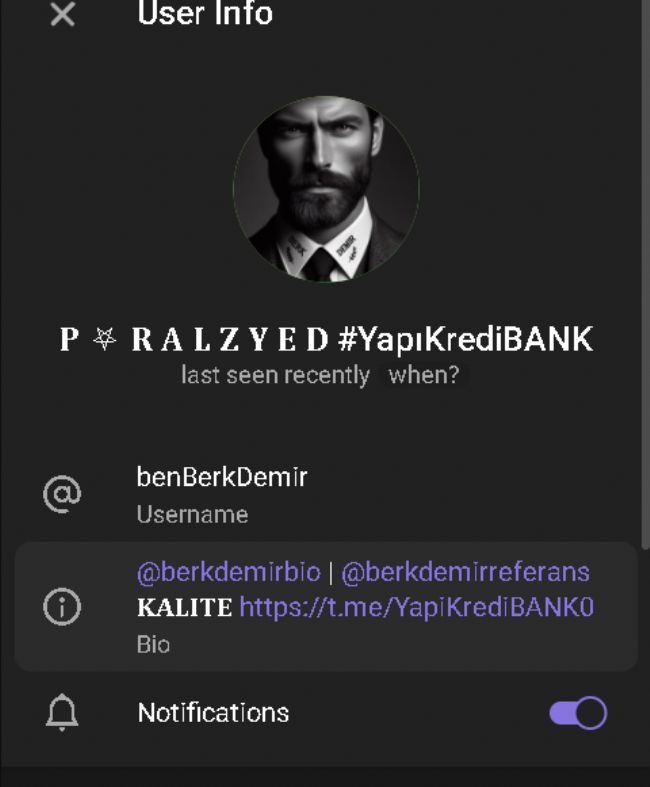Open the profile photo

point(326,189)
